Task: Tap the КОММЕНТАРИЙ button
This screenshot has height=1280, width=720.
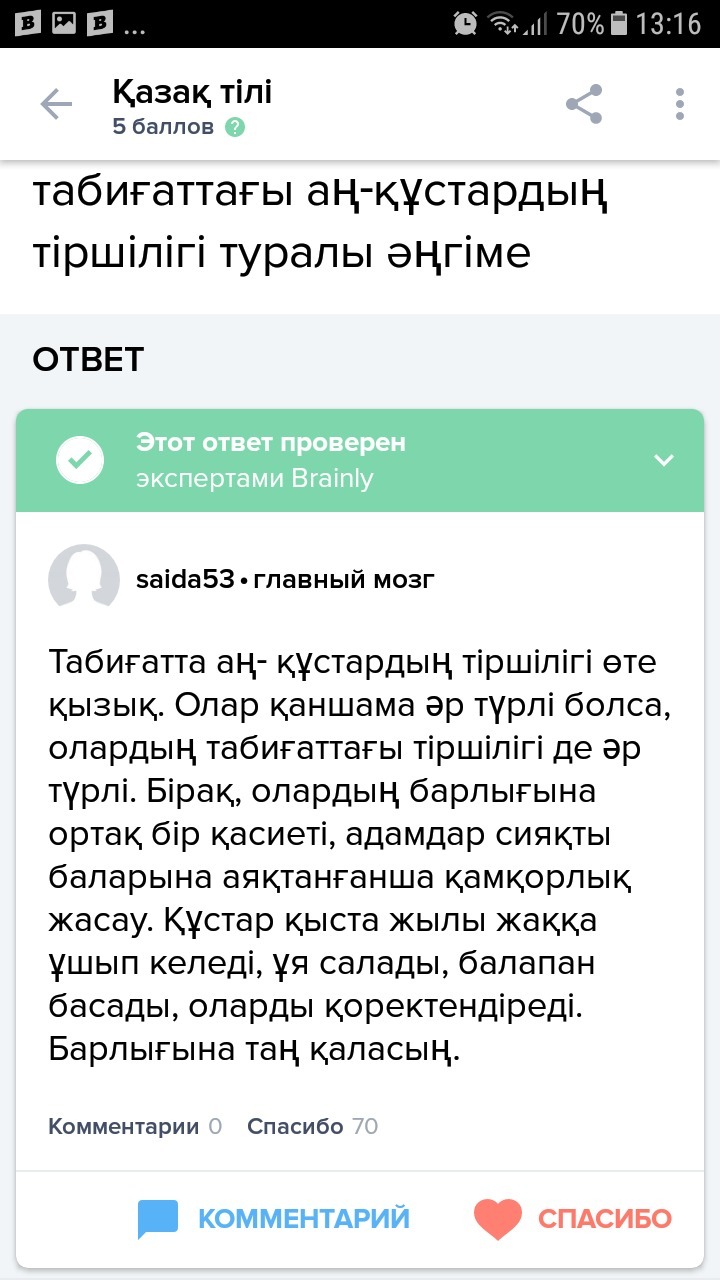Action: point(274,1218)
